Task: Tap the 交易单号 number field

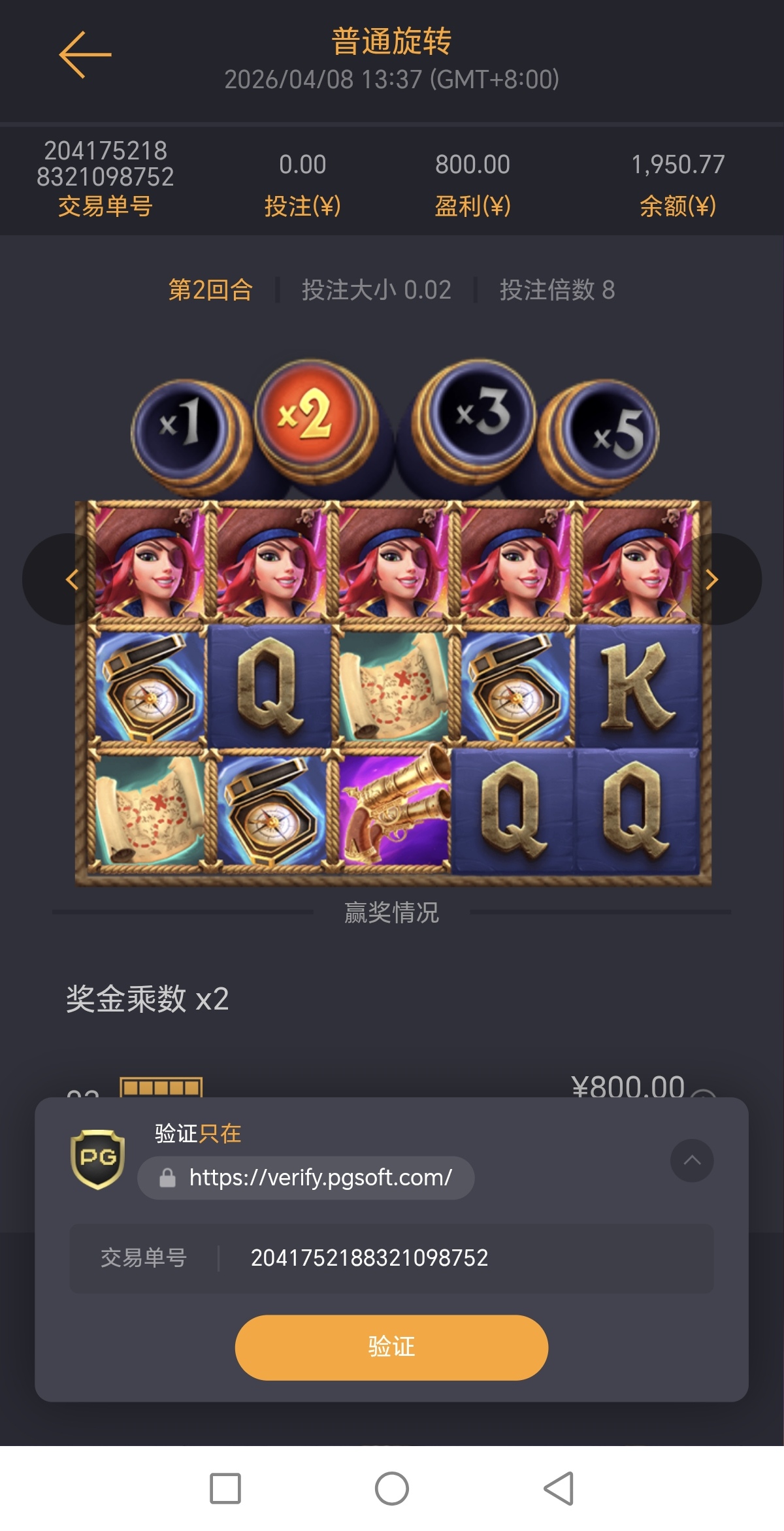Action: (369, 1258)
